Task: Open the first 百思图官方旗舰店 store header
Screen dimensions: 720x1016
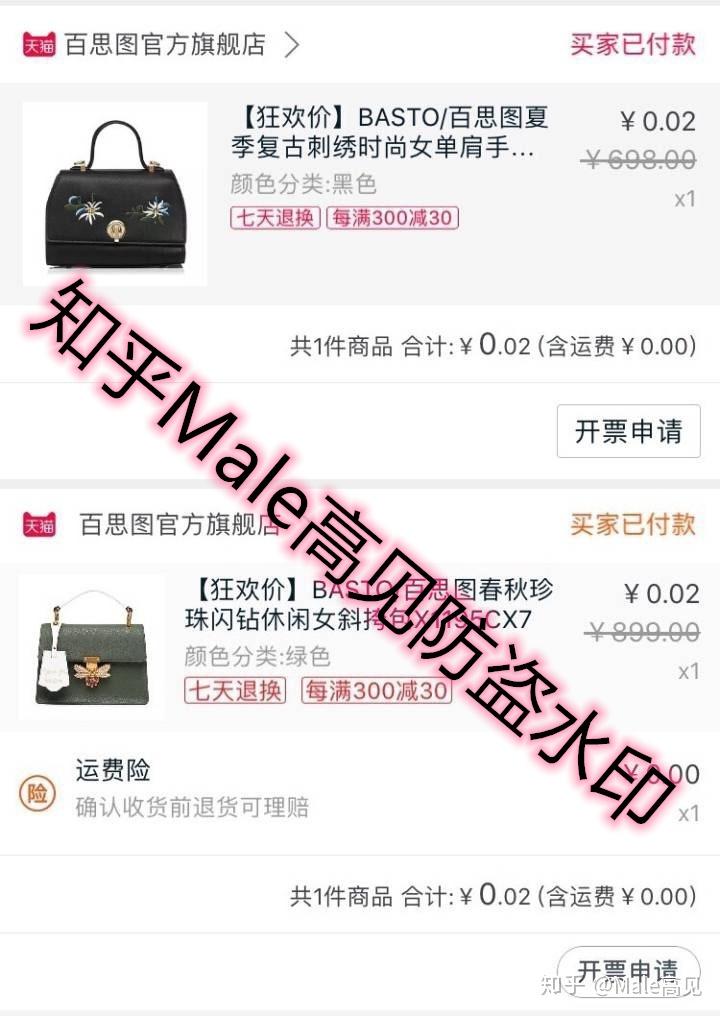Action: tap(165, 45)
